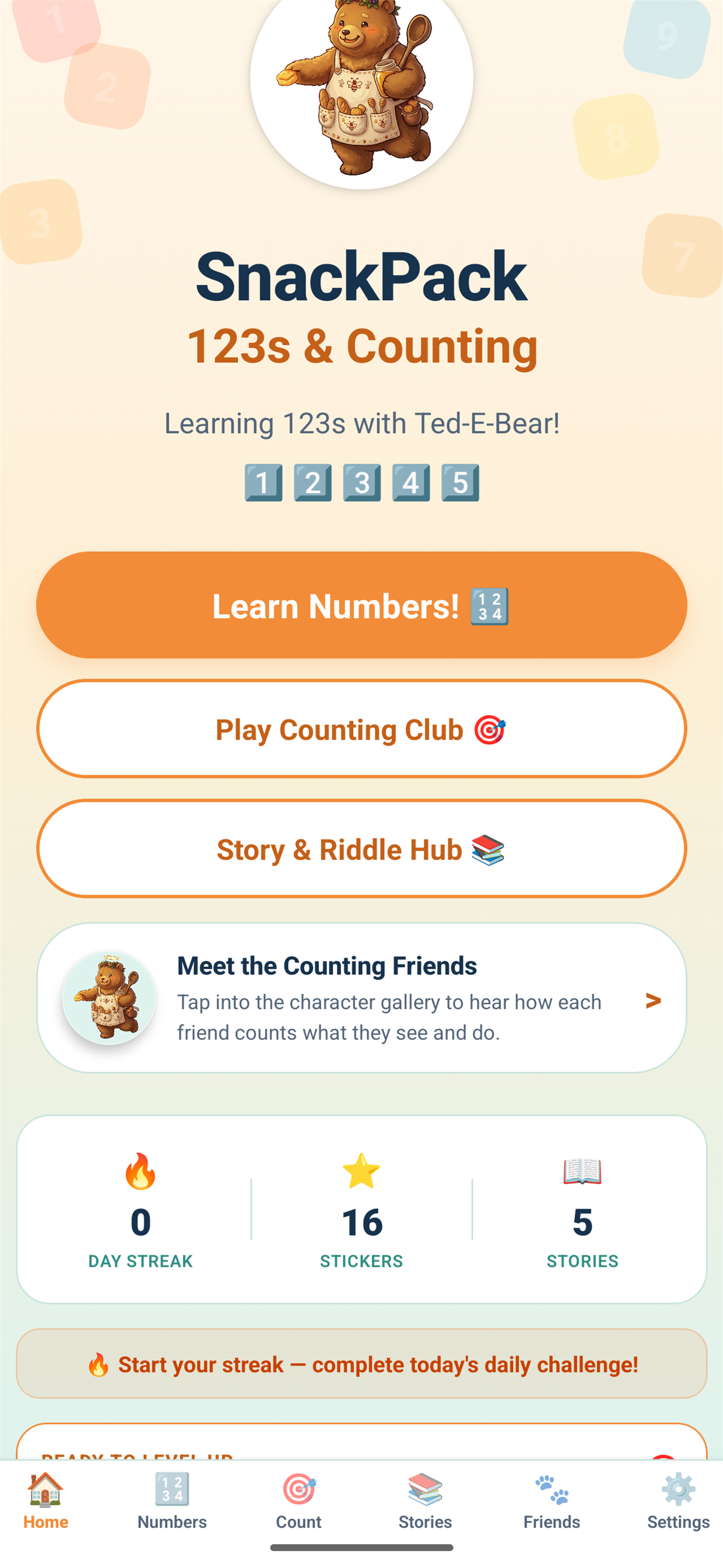Screen dimensions: 723x1568
Task: Switch to the Friends tab
Action: pyautogui.click(x=552, y=1501)
